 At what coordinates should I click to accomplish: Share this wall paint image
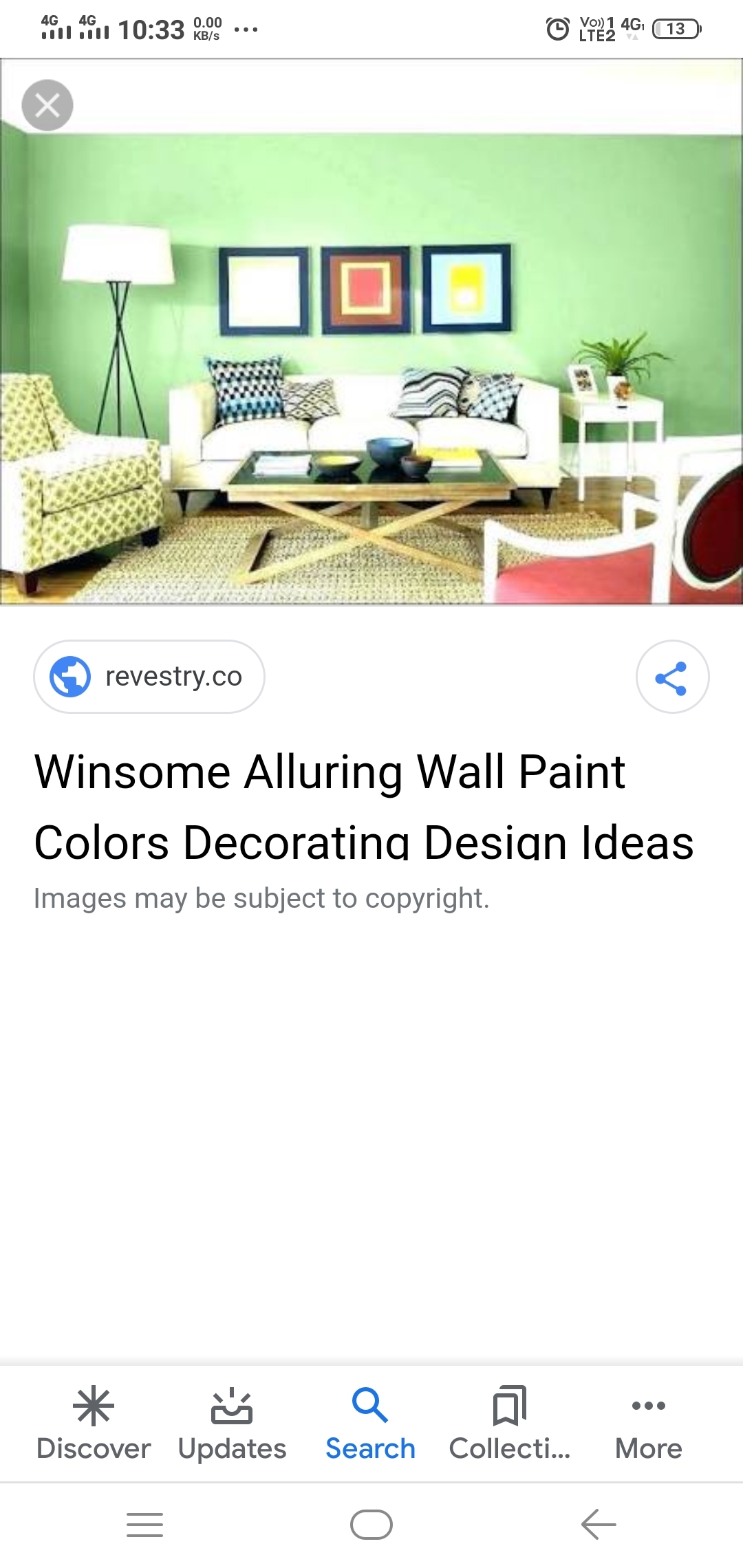(672, 677)
